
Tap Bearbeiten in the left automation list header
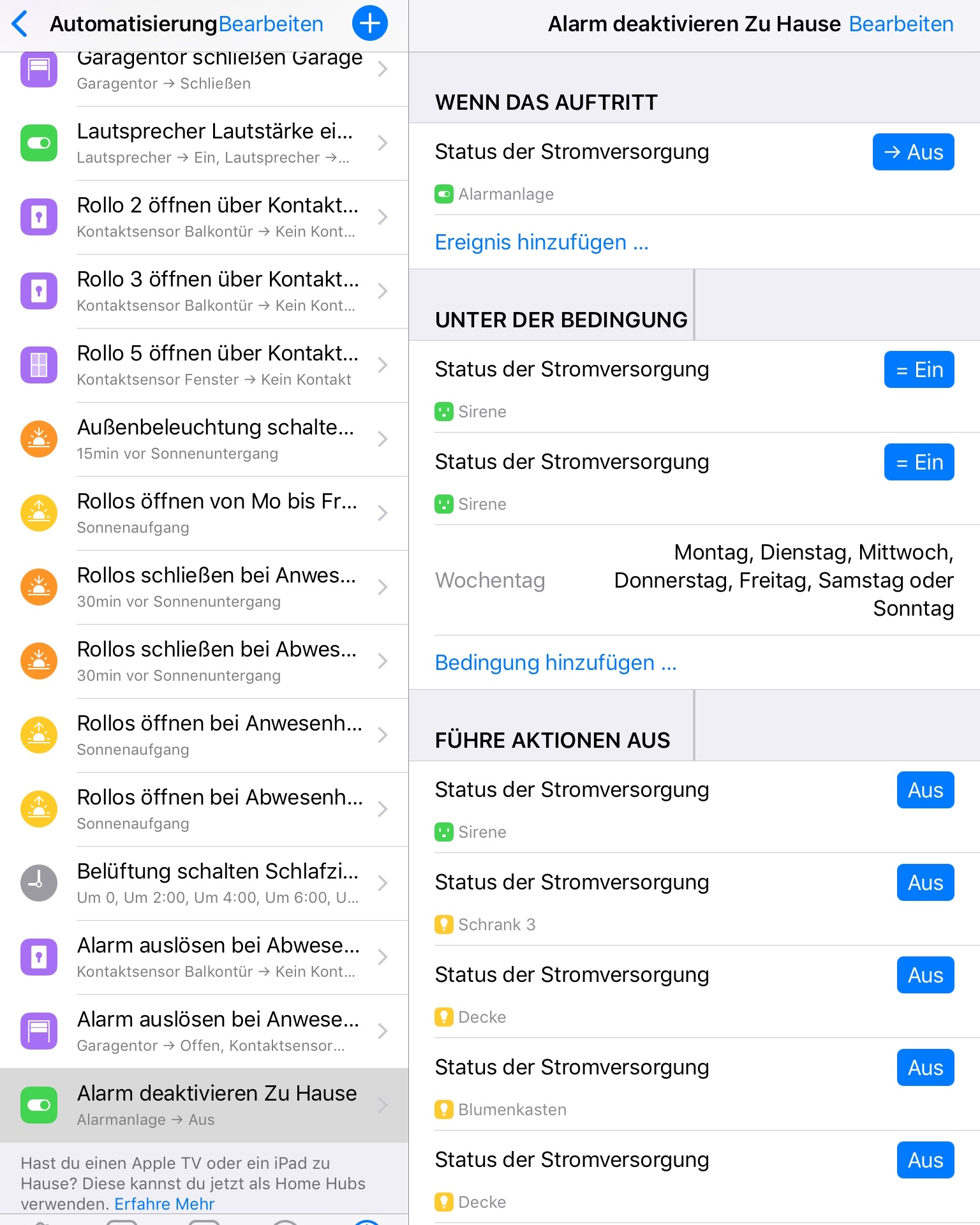coord(271,24)
